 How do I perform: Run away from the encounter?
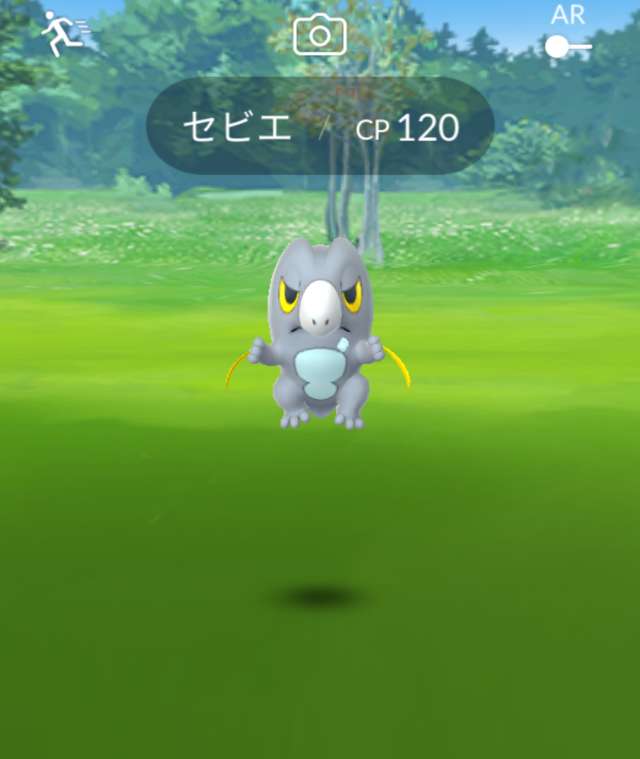tap(64, 34)
